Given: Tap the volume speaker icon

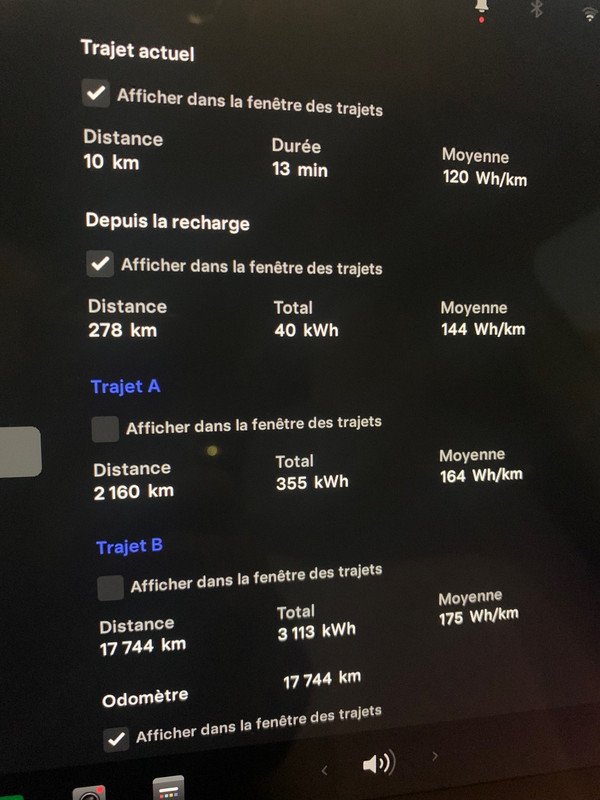Looking at the screenshot, I should tap(378, 765).
